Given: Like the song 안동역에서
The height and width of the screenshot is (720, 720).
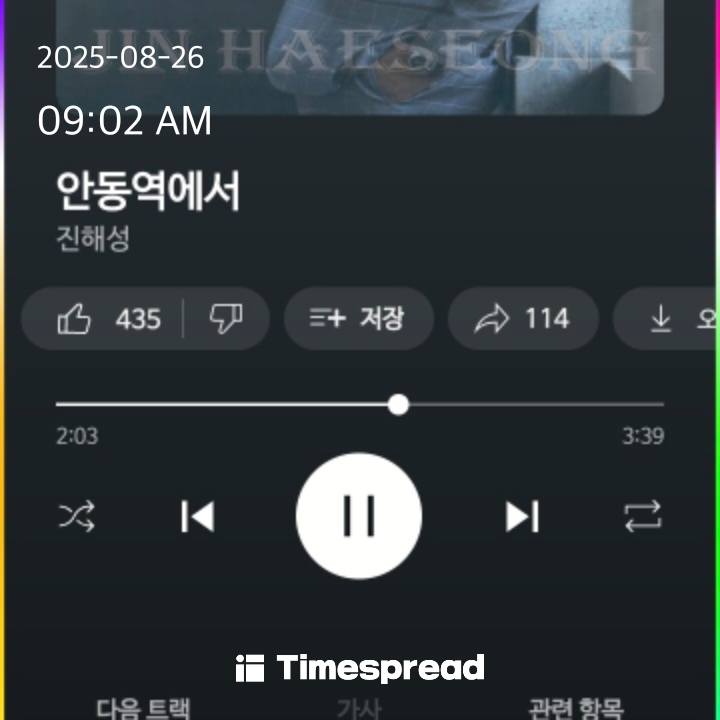Looking at the screenshot, I should click(x=107, y=319).
